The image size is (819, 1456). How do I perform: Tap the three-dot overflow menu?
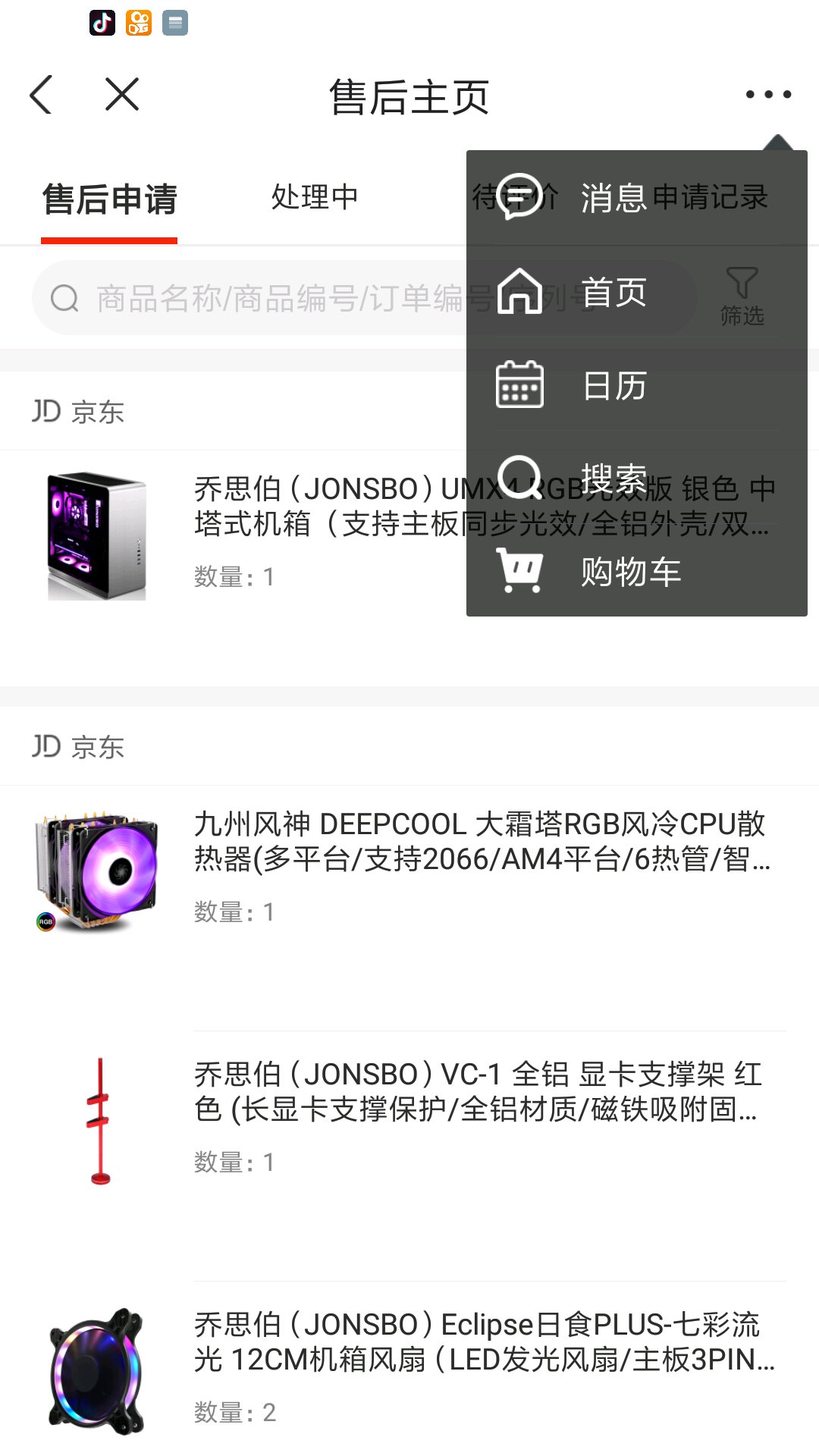[768, 95]
